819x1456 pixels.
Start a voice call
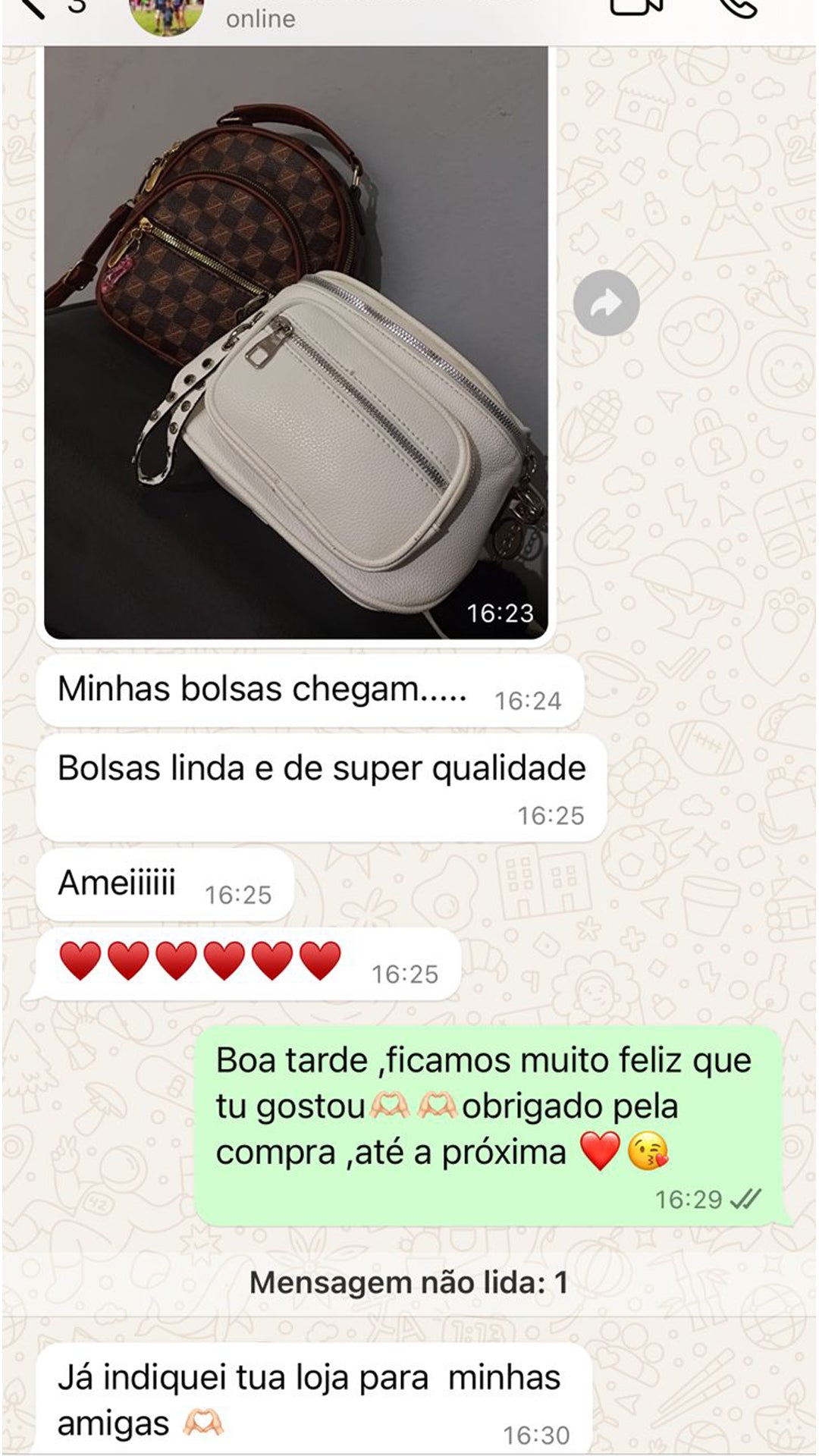[x=737, y=8]
